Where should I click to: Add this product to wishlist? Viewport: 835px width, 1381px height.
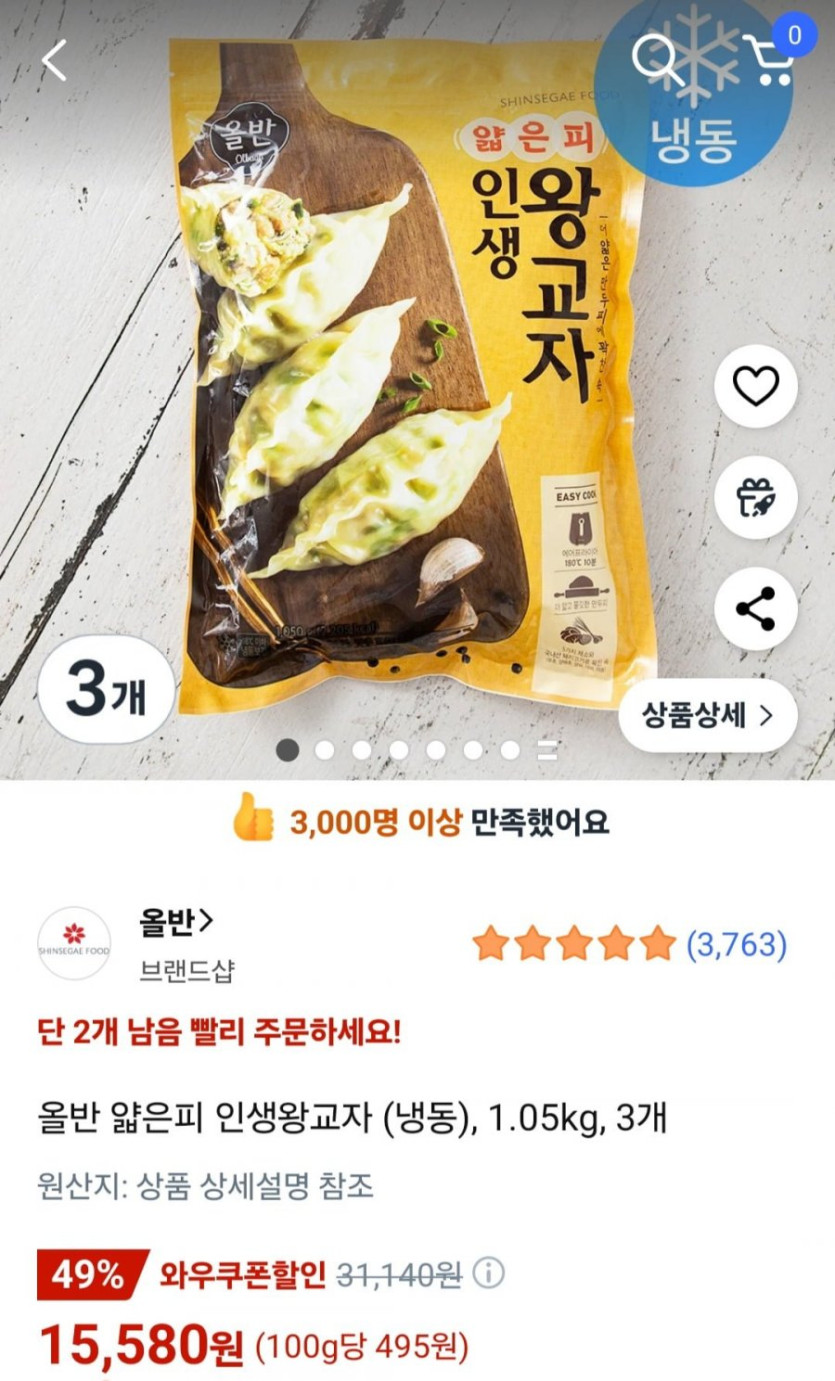click(x=755, y=387)
